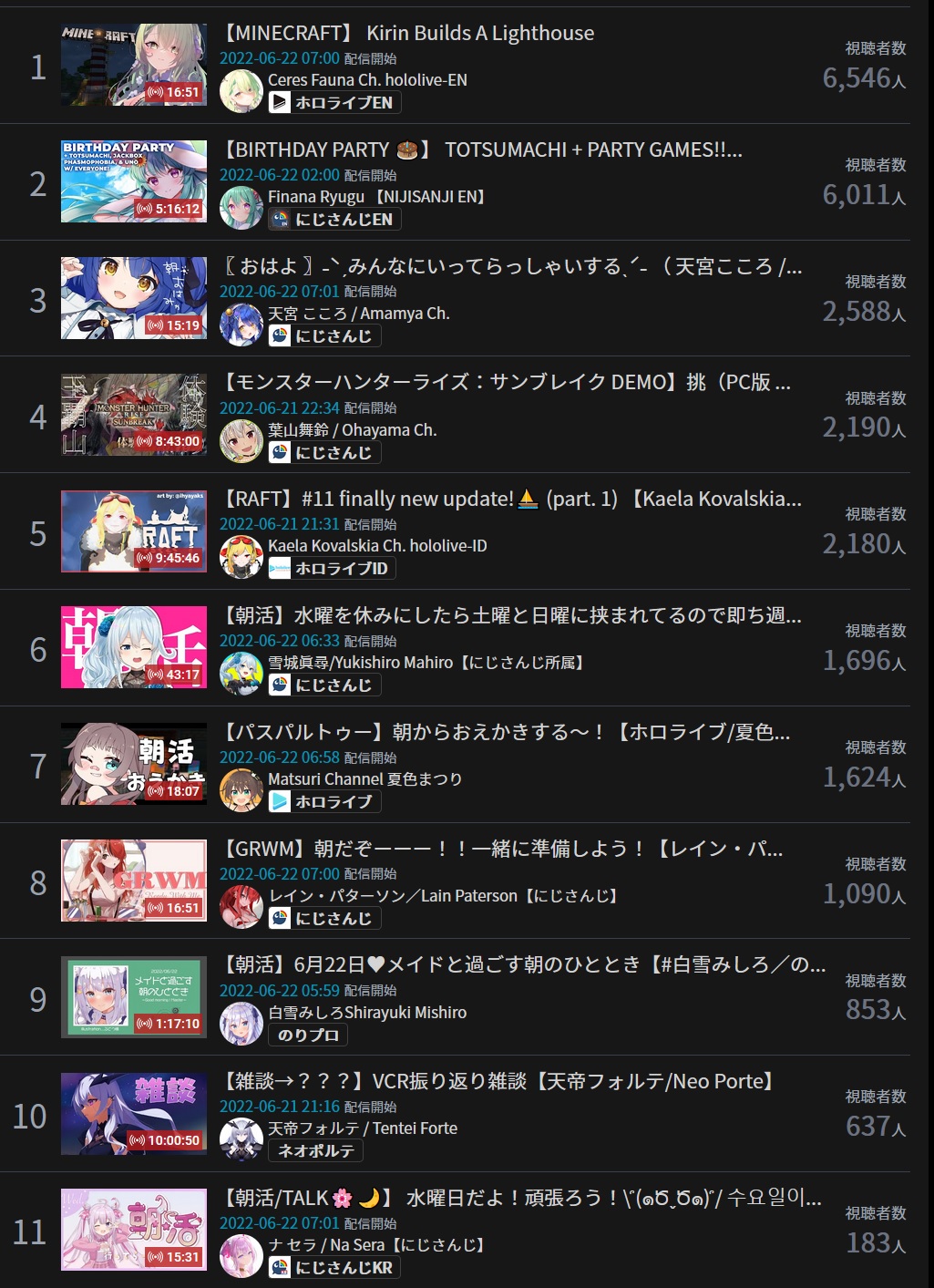Open 葉山舞鈴 / Ohayama Ch. channel
The width and height of the screenshot is (934, 1288).
point(352,430)
